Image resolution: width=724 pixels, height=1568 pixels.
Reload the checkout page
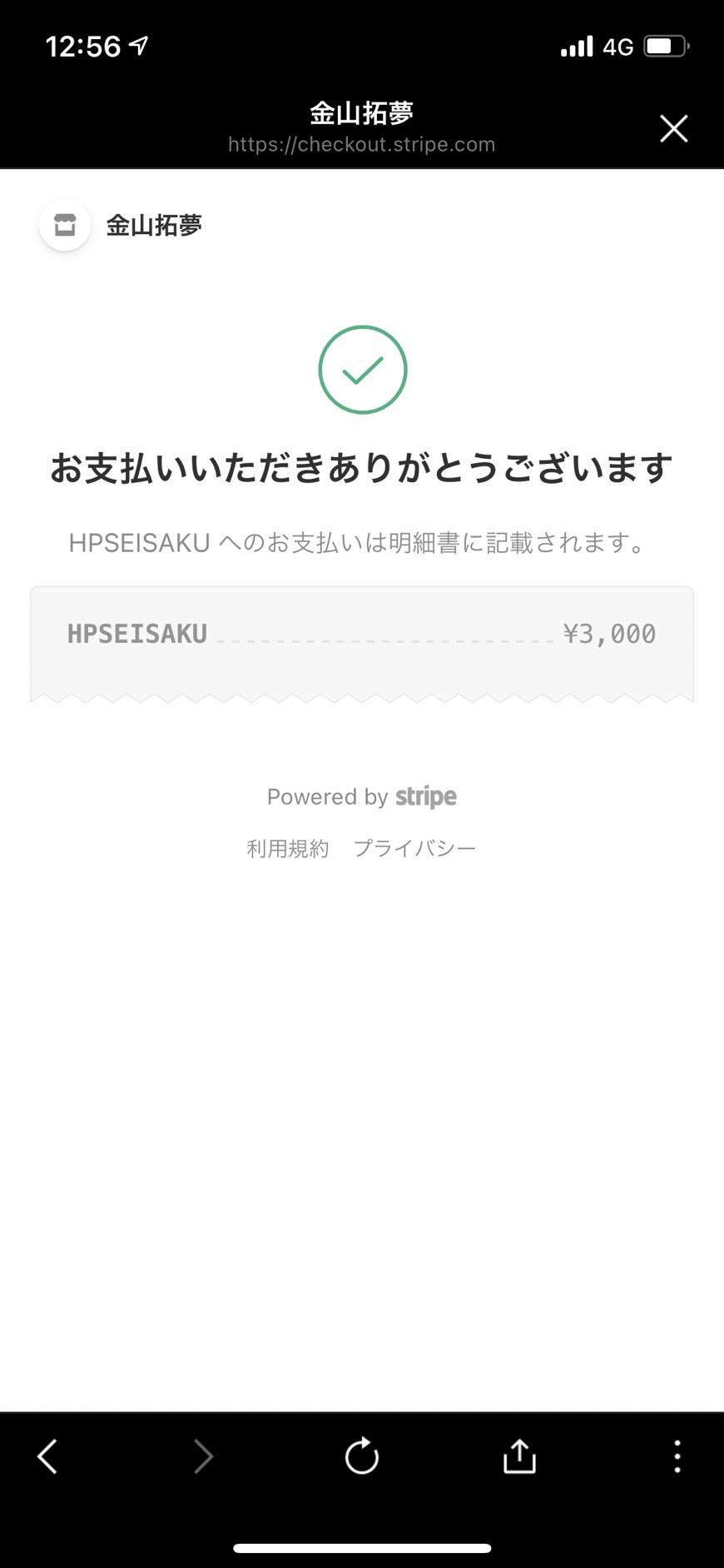point(362,1456)
